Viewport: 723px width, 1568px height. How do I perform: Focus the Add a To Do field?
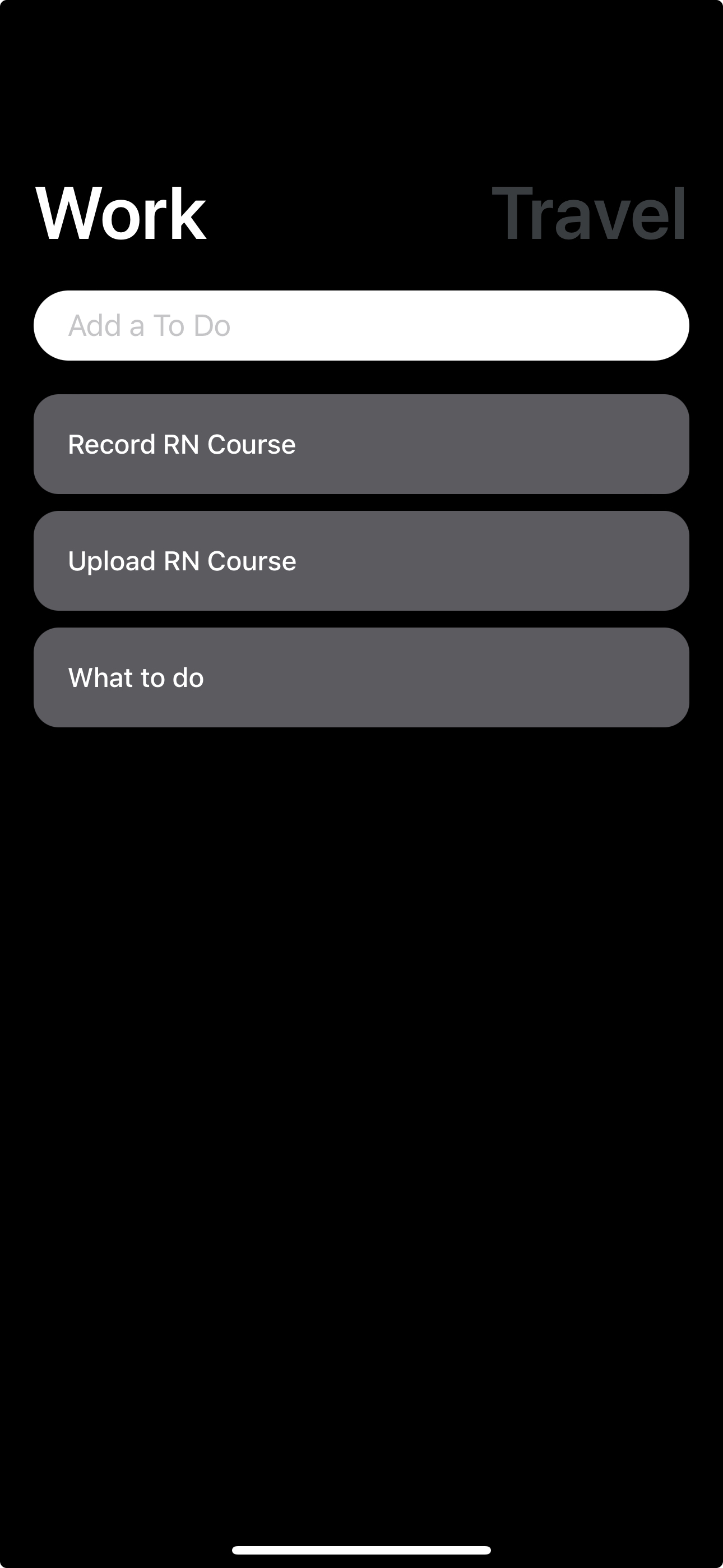point(361,326)
